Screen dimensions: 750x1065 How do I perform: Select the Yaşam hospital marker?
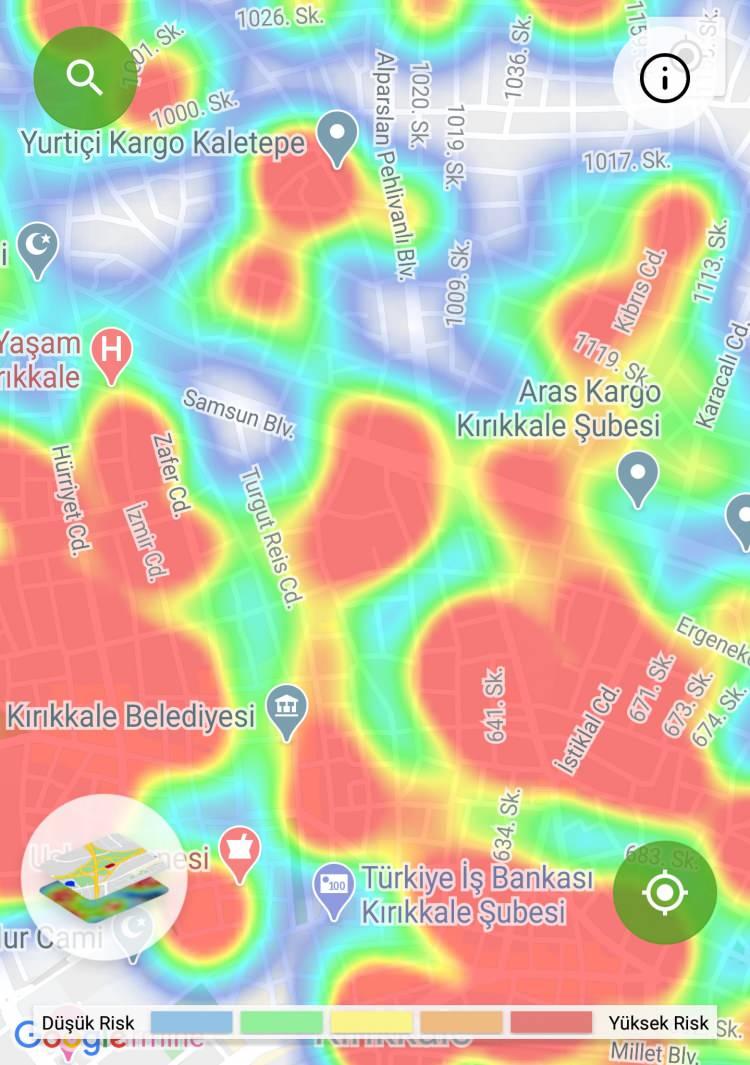click(112, 354)
